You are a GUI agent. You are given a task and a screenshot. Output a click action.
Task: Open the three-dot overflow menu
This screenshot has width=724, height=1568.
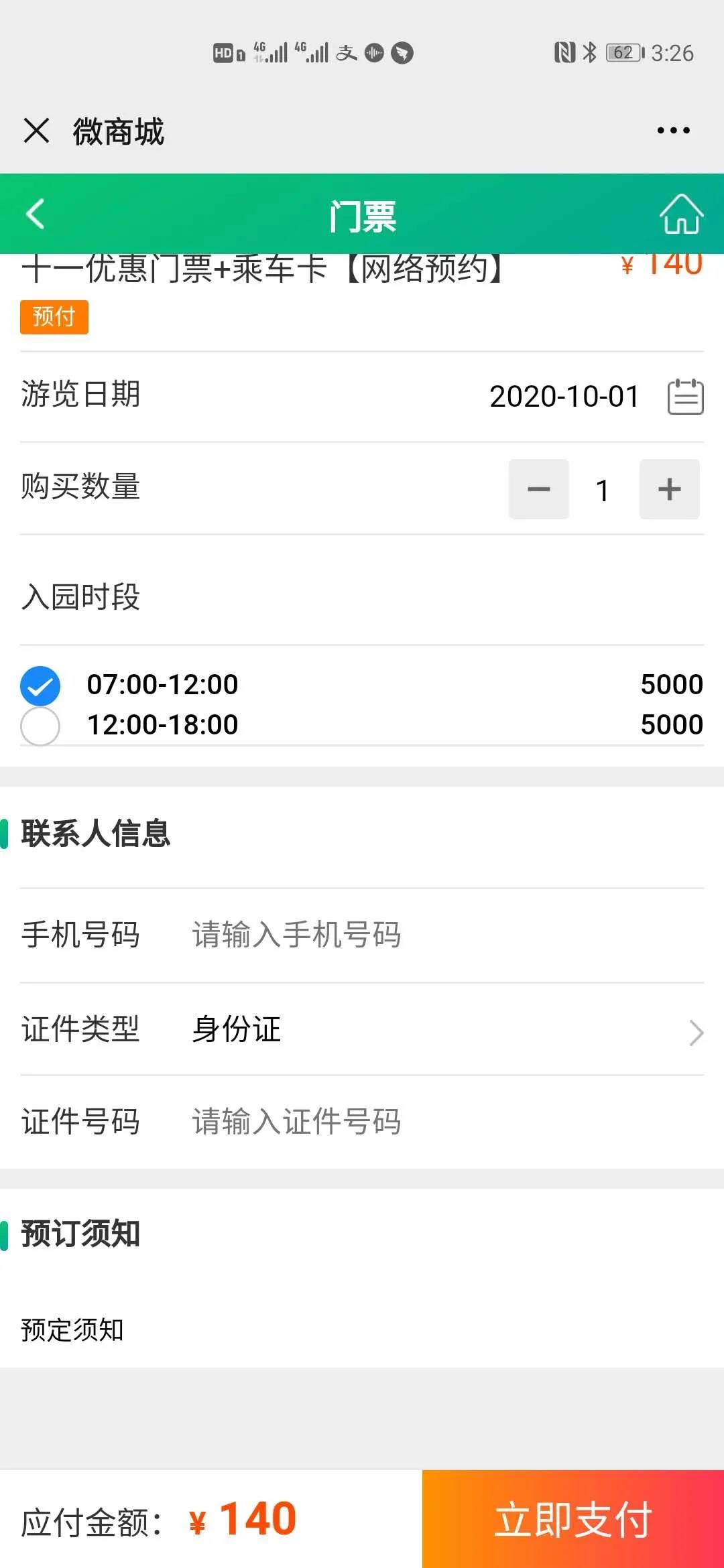[x=673, y=130]
